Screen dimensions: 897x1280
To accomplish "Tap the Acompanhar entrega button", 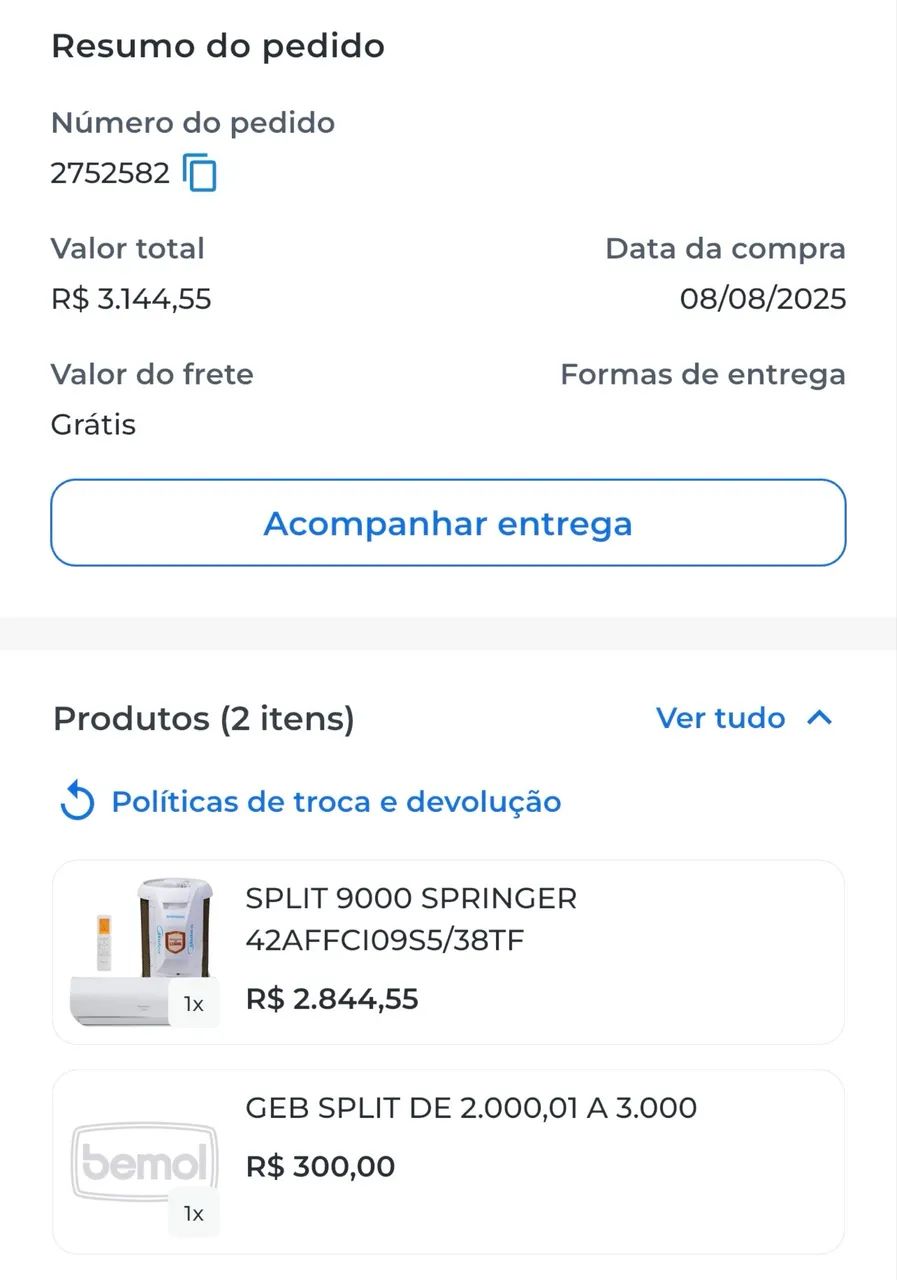I will [x=448, y=523].
